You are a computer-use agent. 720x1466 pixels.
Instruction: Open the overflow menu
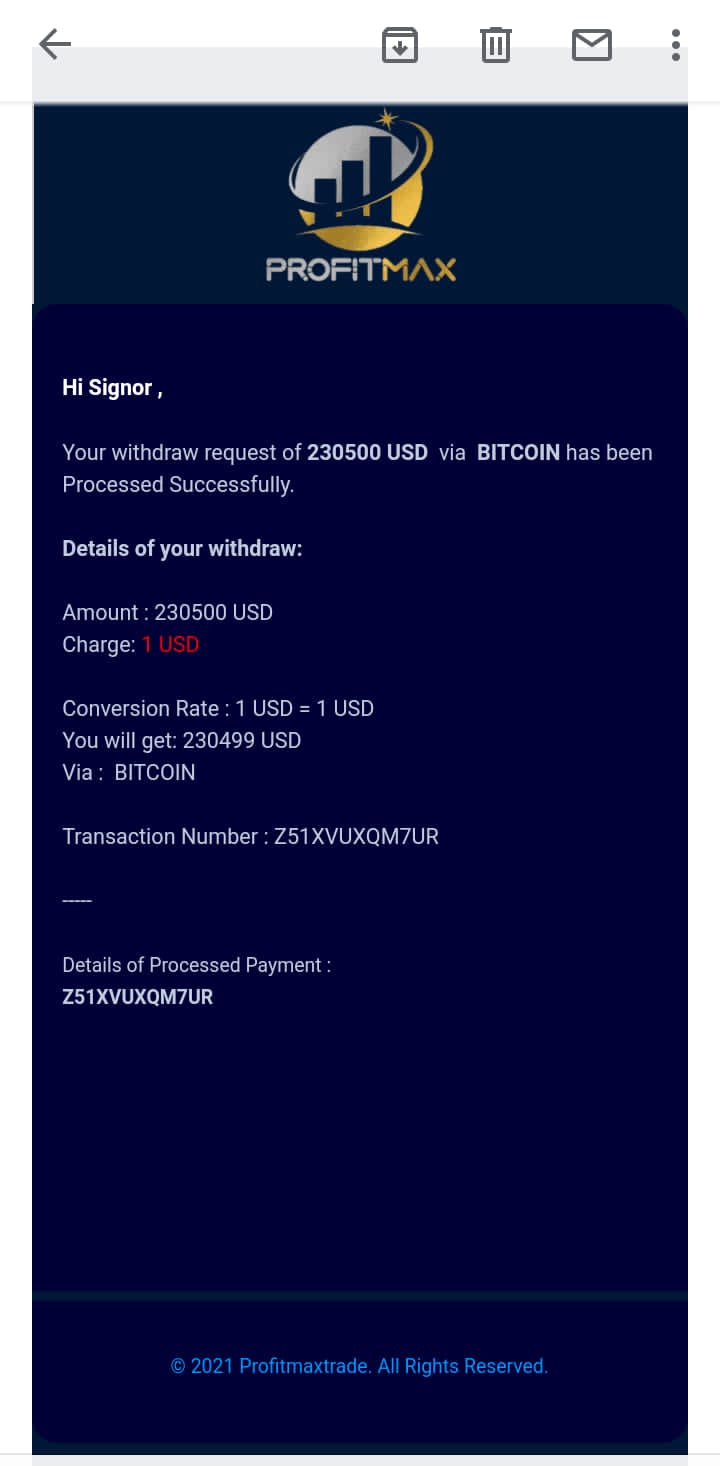(676, 45)
